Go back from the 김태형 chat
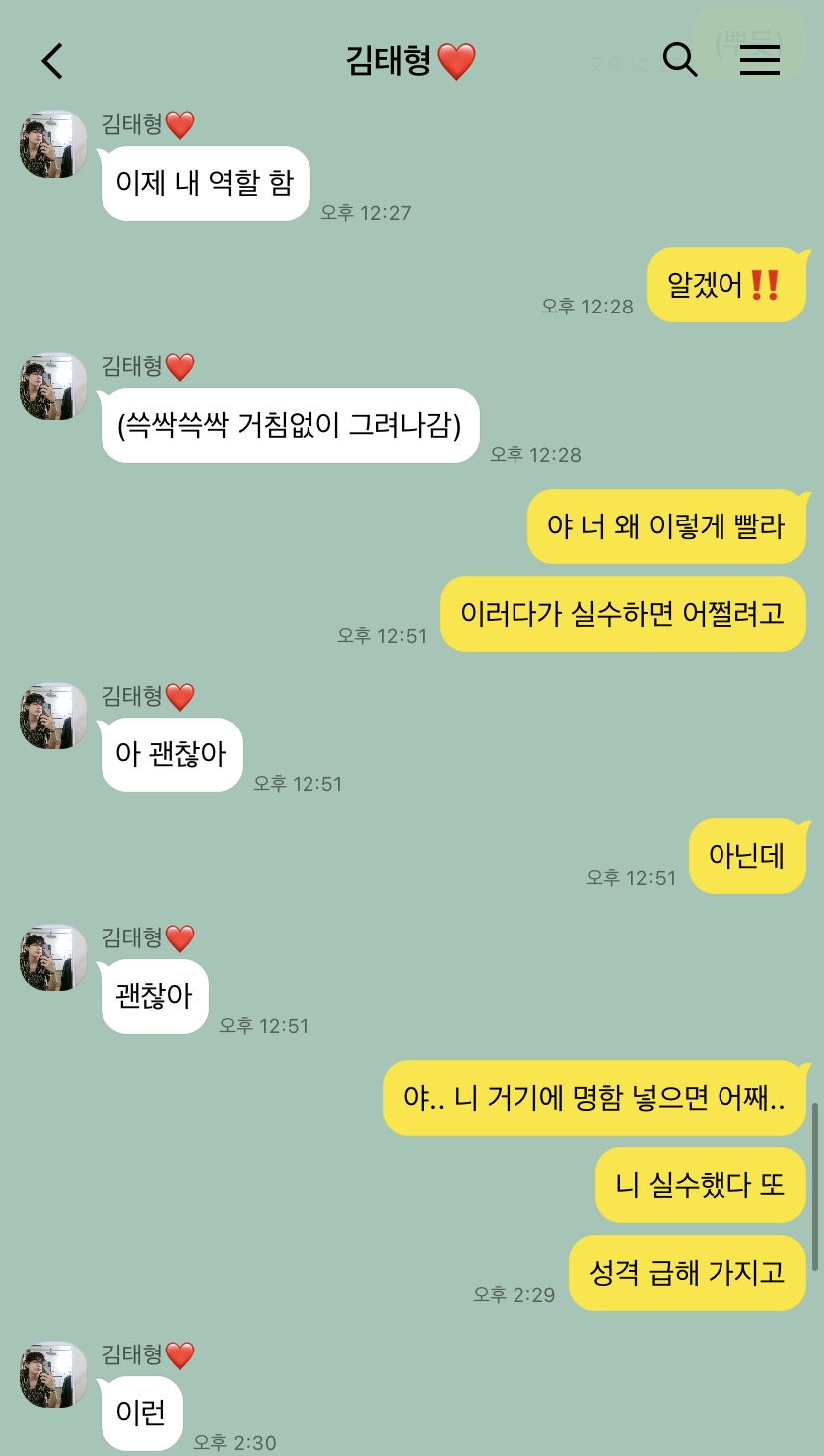 [52, 61]
